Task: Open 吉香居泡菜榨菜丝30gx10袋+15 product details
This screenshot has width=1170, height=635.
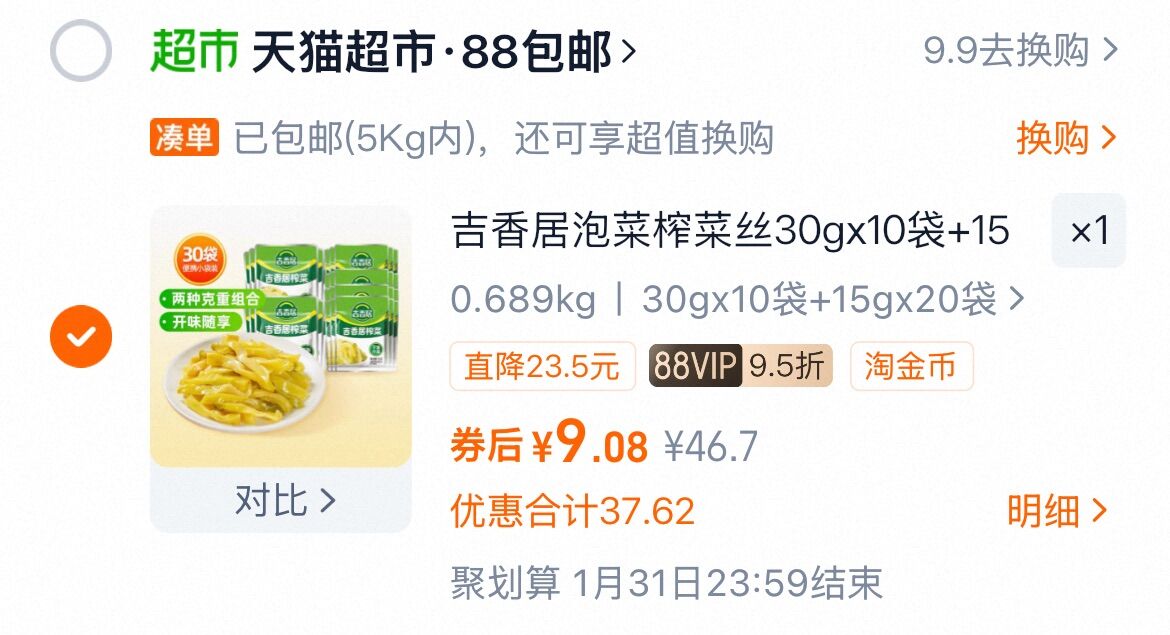Action: [x=730, y=230]
